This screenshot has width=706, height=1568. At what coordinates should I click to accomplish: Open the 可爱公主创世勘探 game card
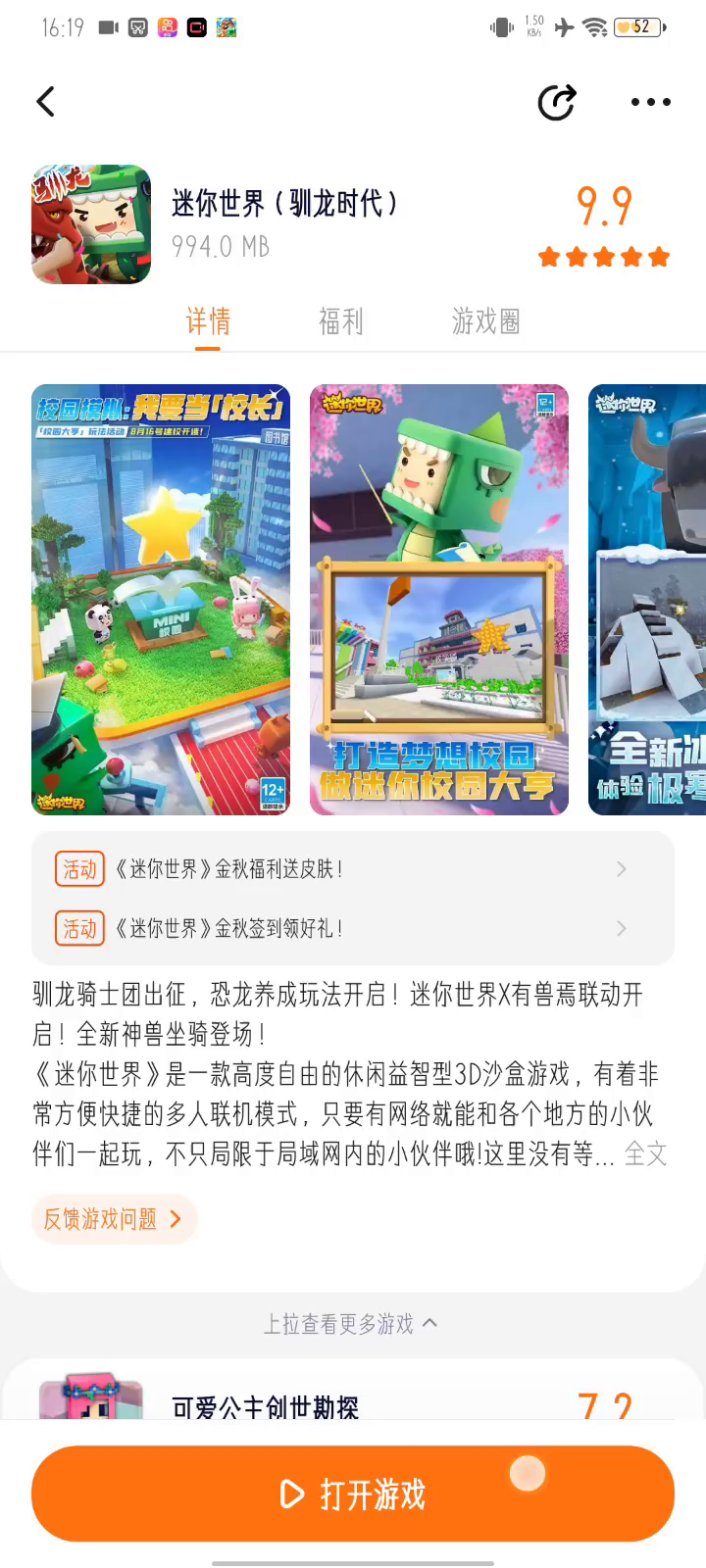pyautogui.click(x=265, y=1401)
